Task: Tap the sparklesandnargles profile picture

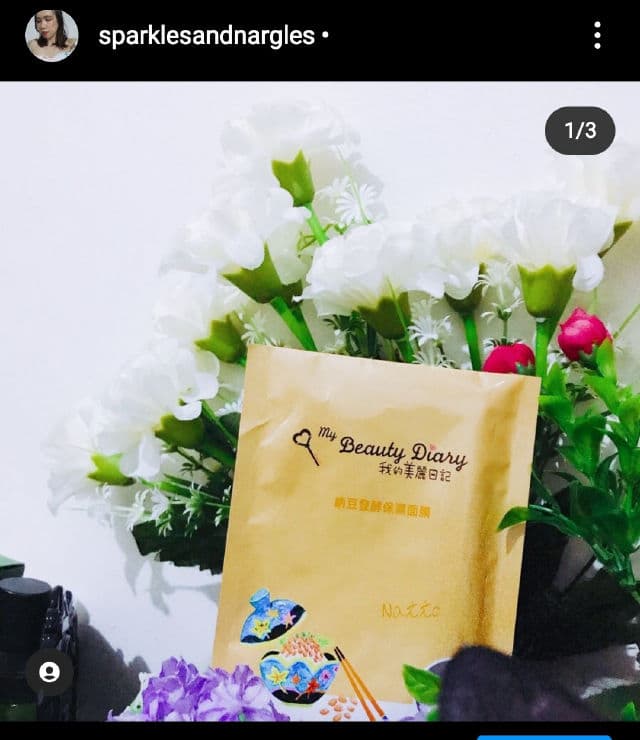Action: (x=51, y=36)
